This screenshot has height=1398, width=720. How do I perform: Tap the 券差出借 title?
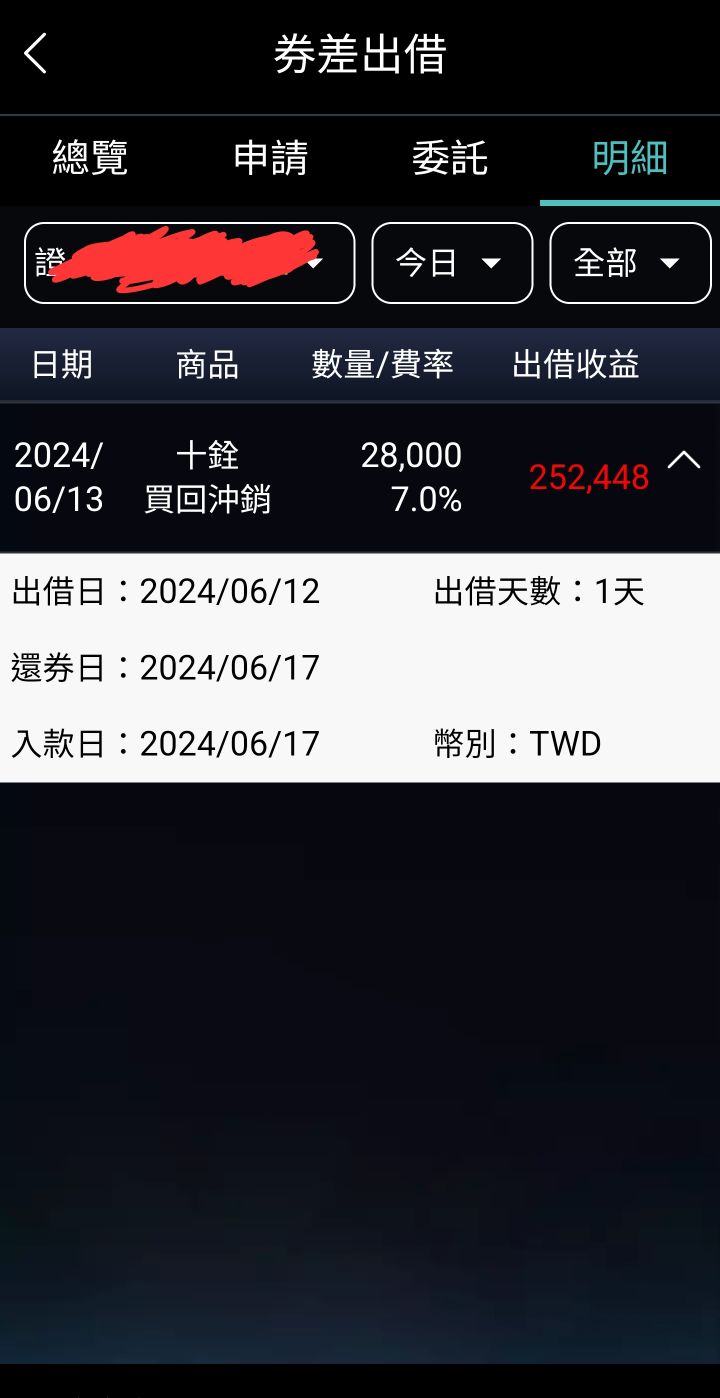[x=360, y=55]
